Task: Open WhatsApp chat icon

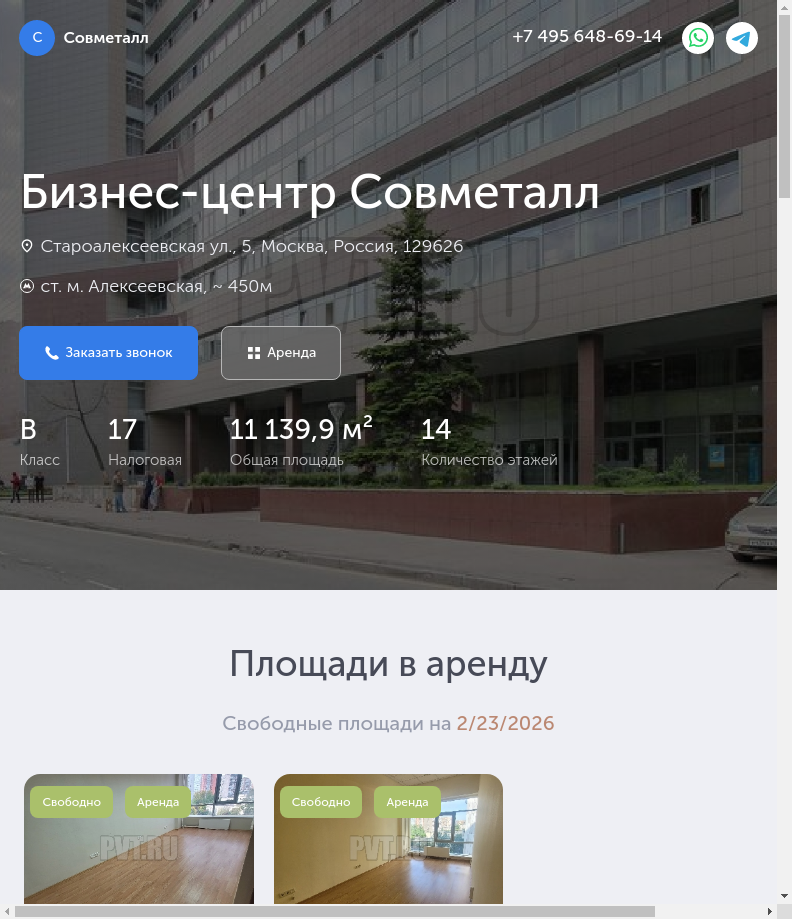Action: pyautogui.click(x=698, y=38)
